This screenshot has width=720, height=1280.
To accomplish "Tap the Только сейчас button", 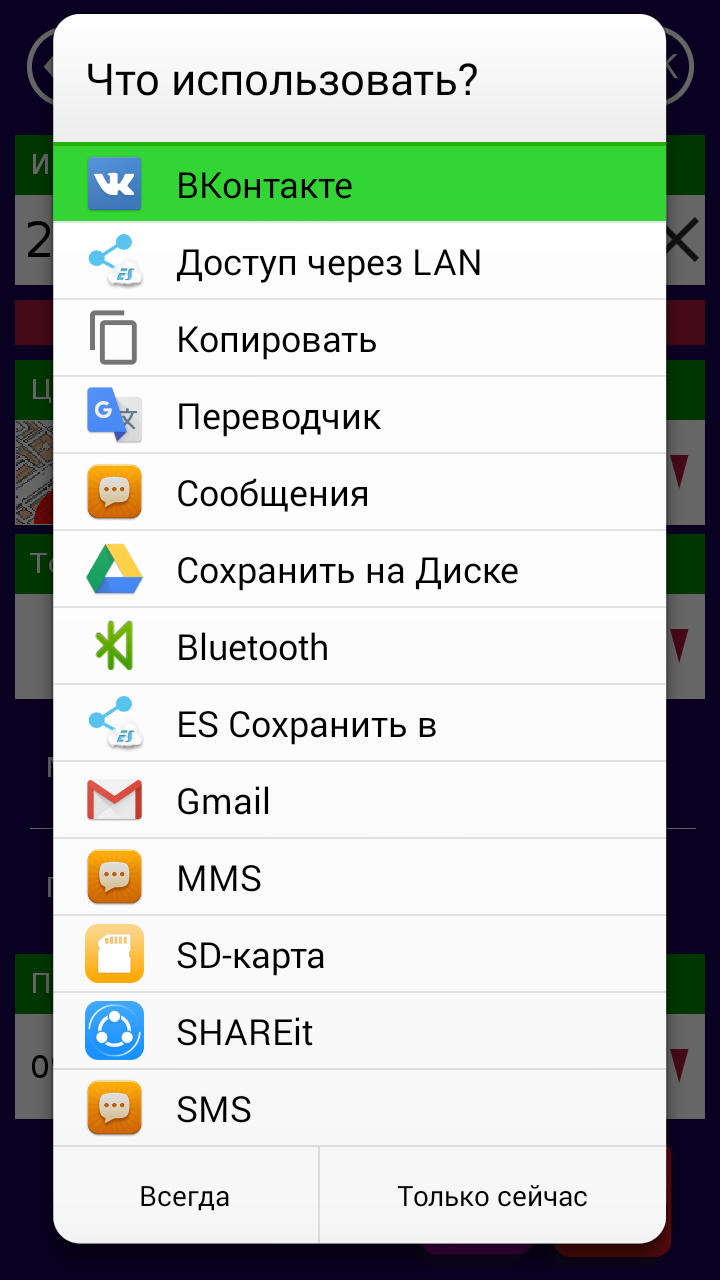I will tap(493, 1196).
